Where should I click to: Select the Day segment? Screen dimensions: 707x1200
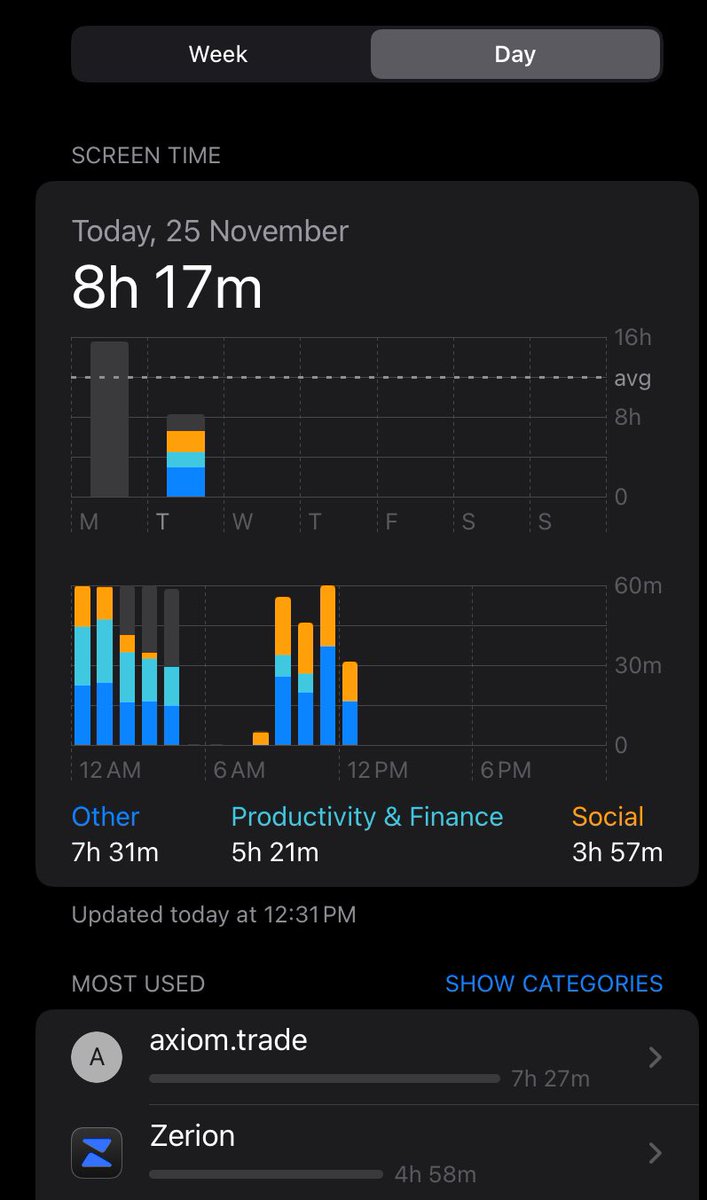[515, 54]
